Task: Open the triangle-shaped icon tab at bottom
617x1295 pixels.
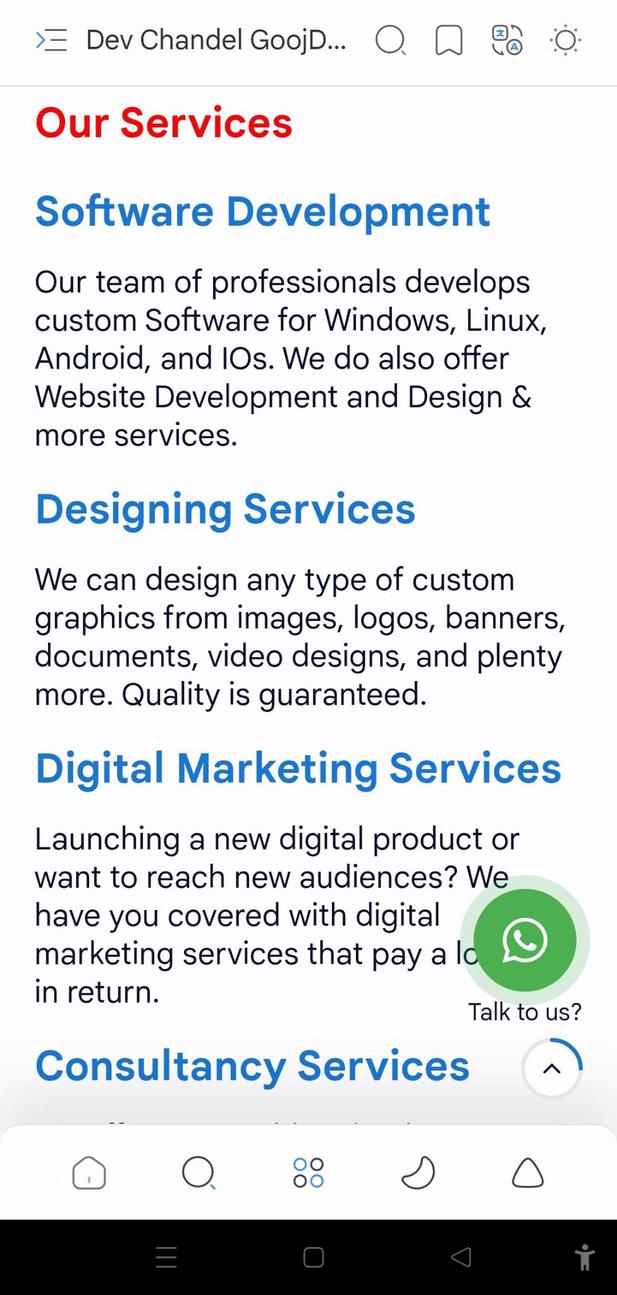Action: [527, 1173]
